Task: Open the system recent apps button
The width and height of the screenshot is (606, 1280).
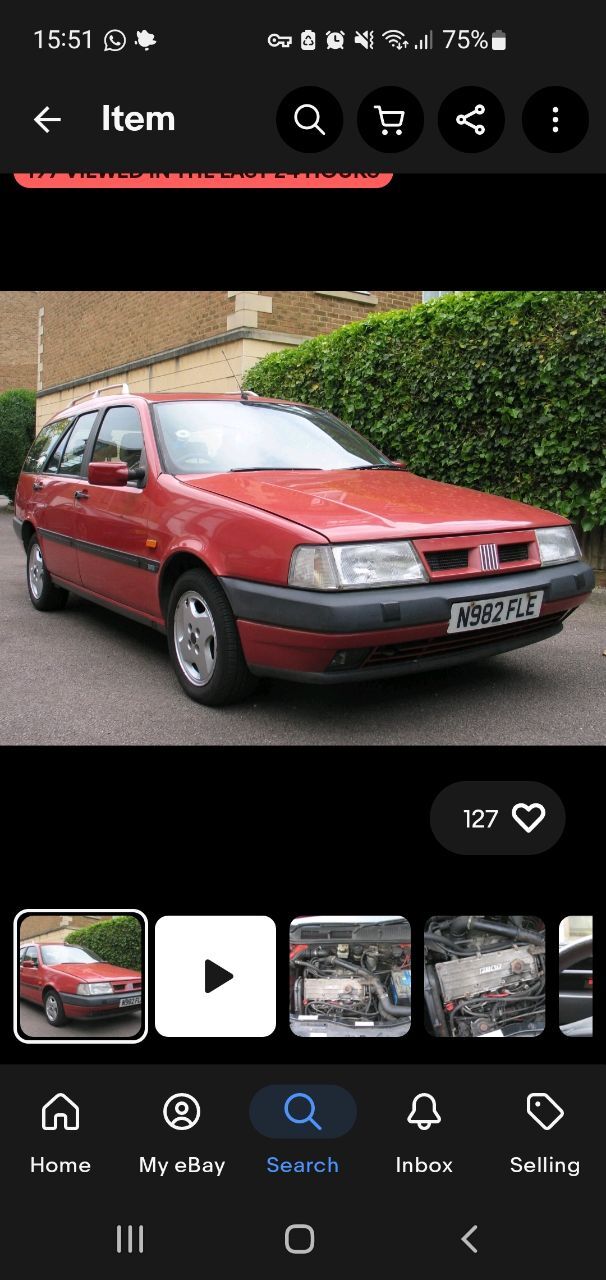Action: point(130,1239)
